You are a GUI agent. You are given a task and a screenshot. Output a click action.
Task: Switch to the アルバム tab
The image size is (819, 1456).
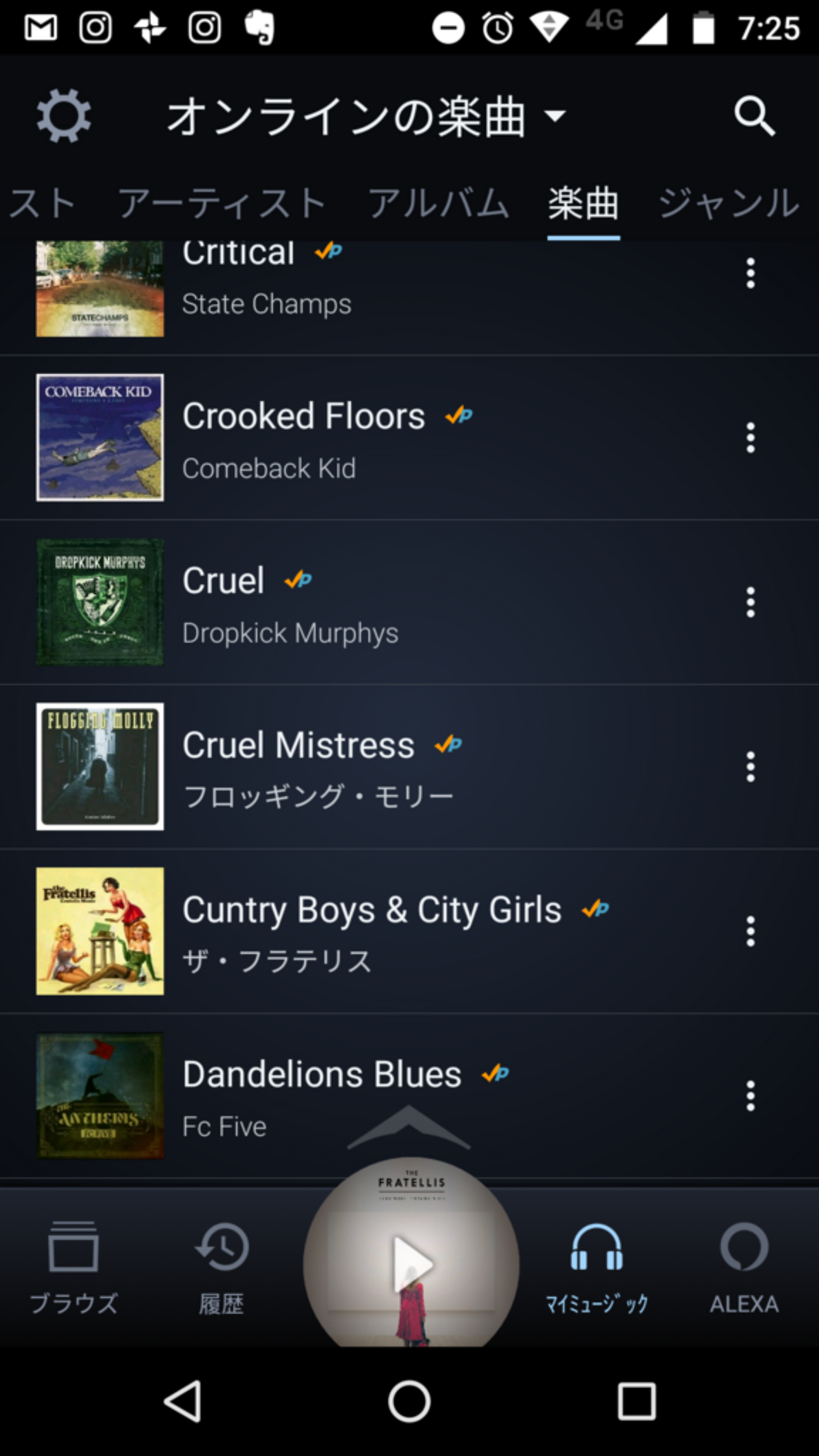coord(438,203)
